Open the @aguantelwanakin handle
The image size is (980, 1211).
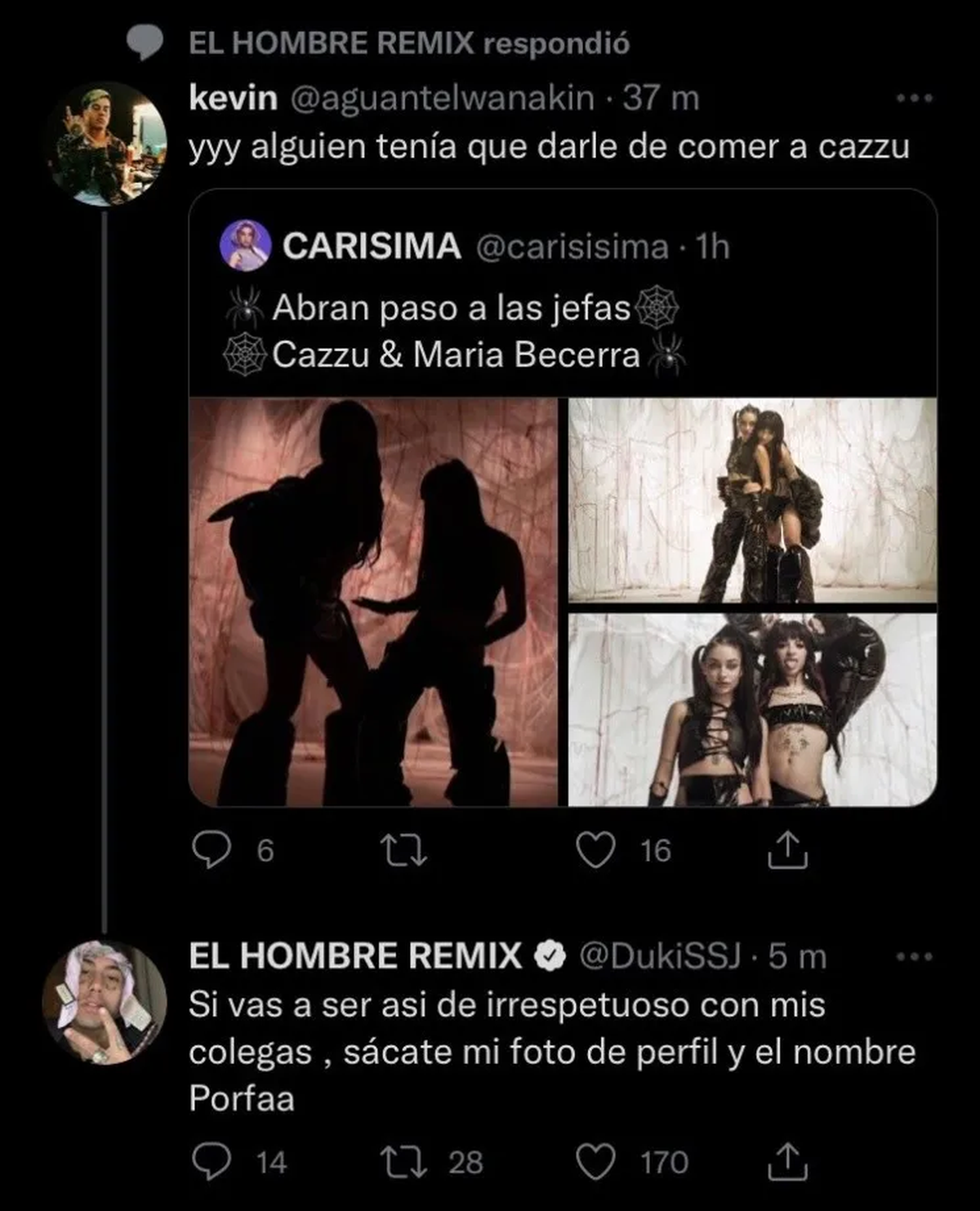pos(442,99)
